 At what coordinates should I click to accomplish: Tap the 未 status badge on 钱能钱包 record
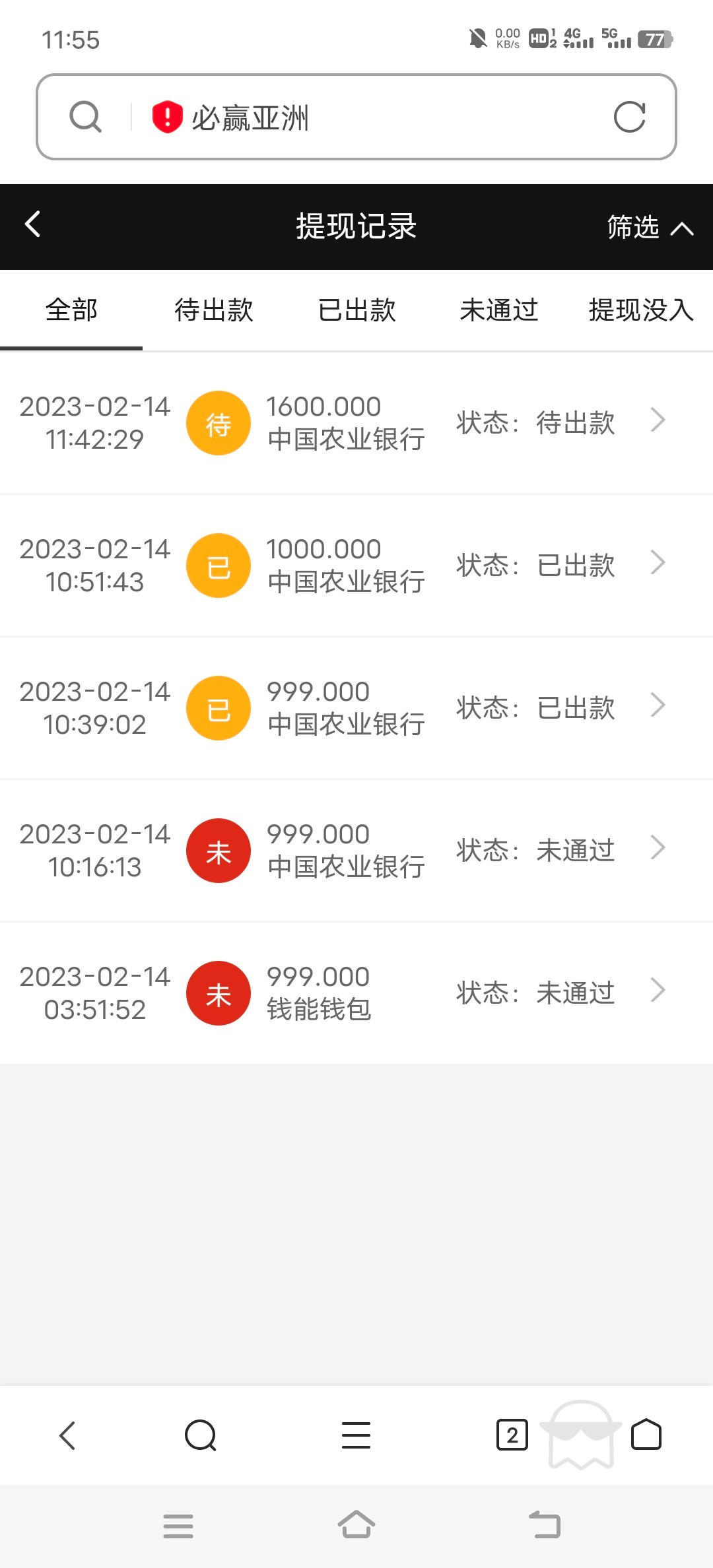pos(219,993)
